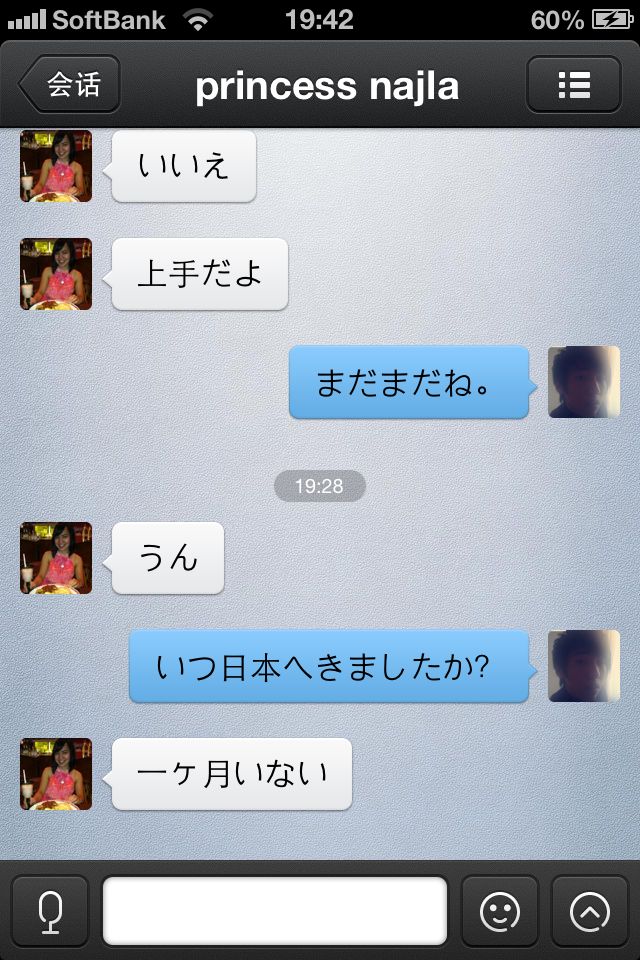Screen dimensions: 640x960
Task: Open my own avatar beside まだまだね。
Action: coord(584,382)
